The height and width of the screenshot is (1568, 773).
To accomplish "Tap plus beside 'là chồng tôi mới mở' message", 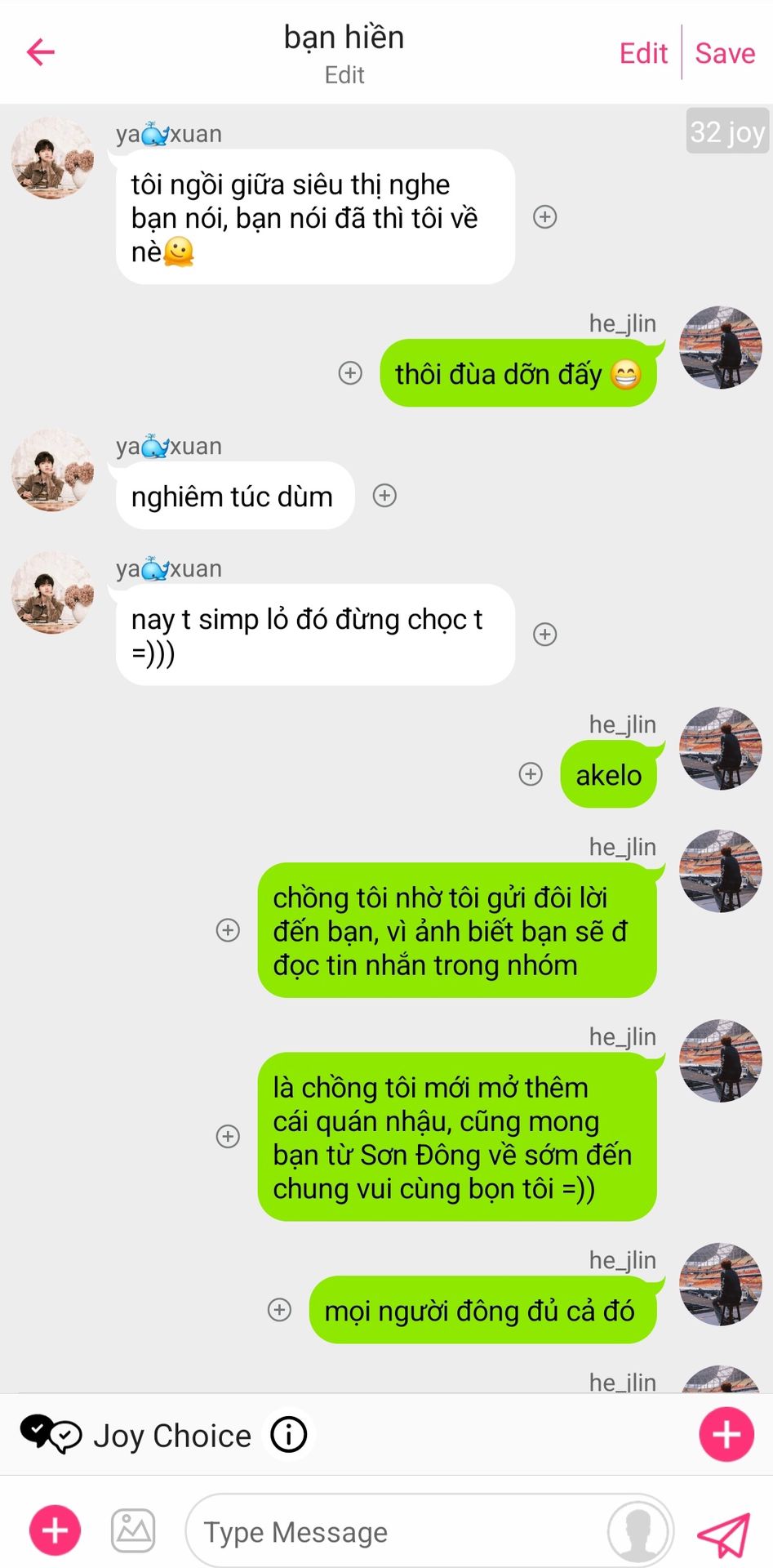I will point(228,1137).
